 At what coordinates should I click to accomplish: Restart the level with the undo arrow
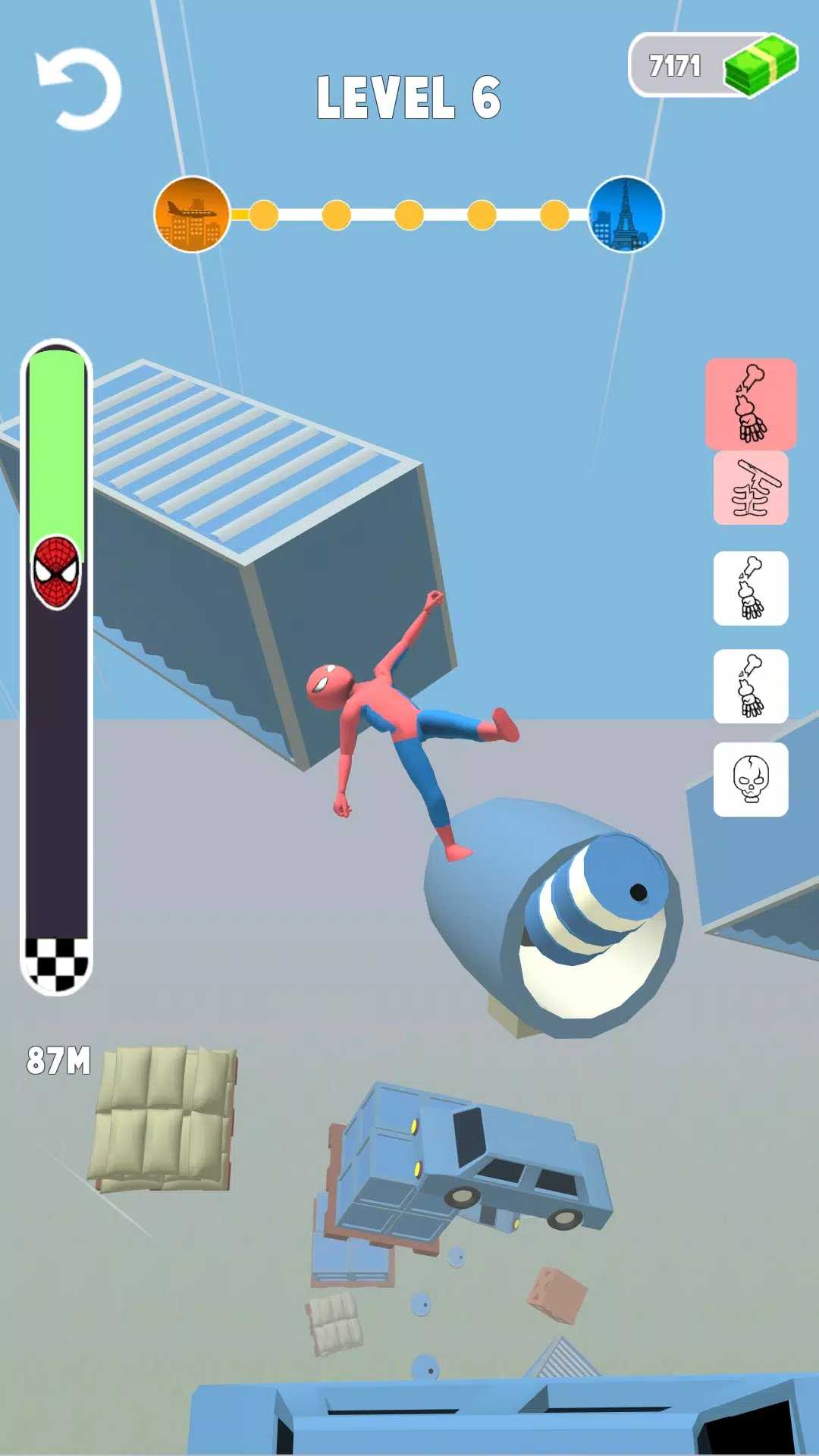(x=79, y=89)
